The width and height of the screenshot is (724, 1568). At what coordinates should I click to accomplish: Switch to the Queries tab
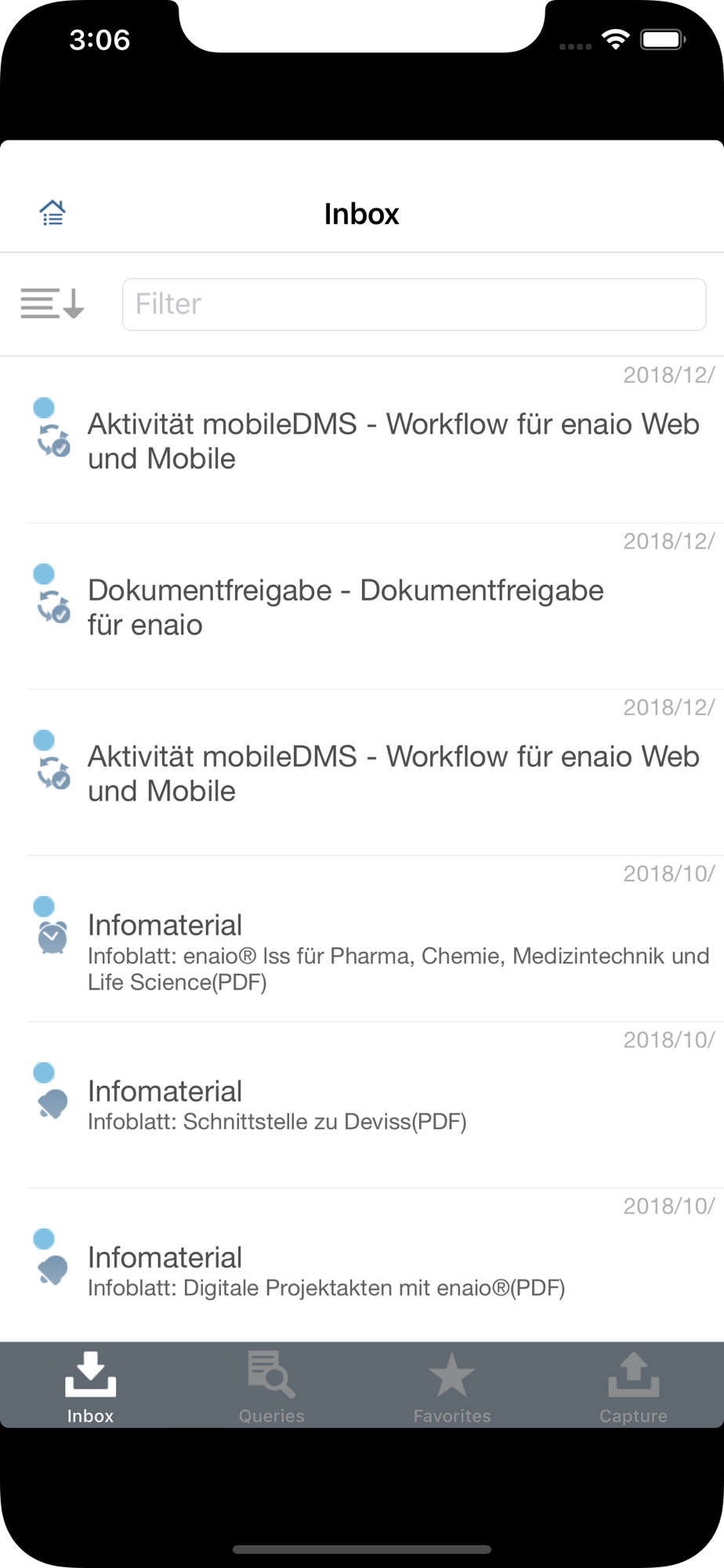click(x=271, y=1386)
